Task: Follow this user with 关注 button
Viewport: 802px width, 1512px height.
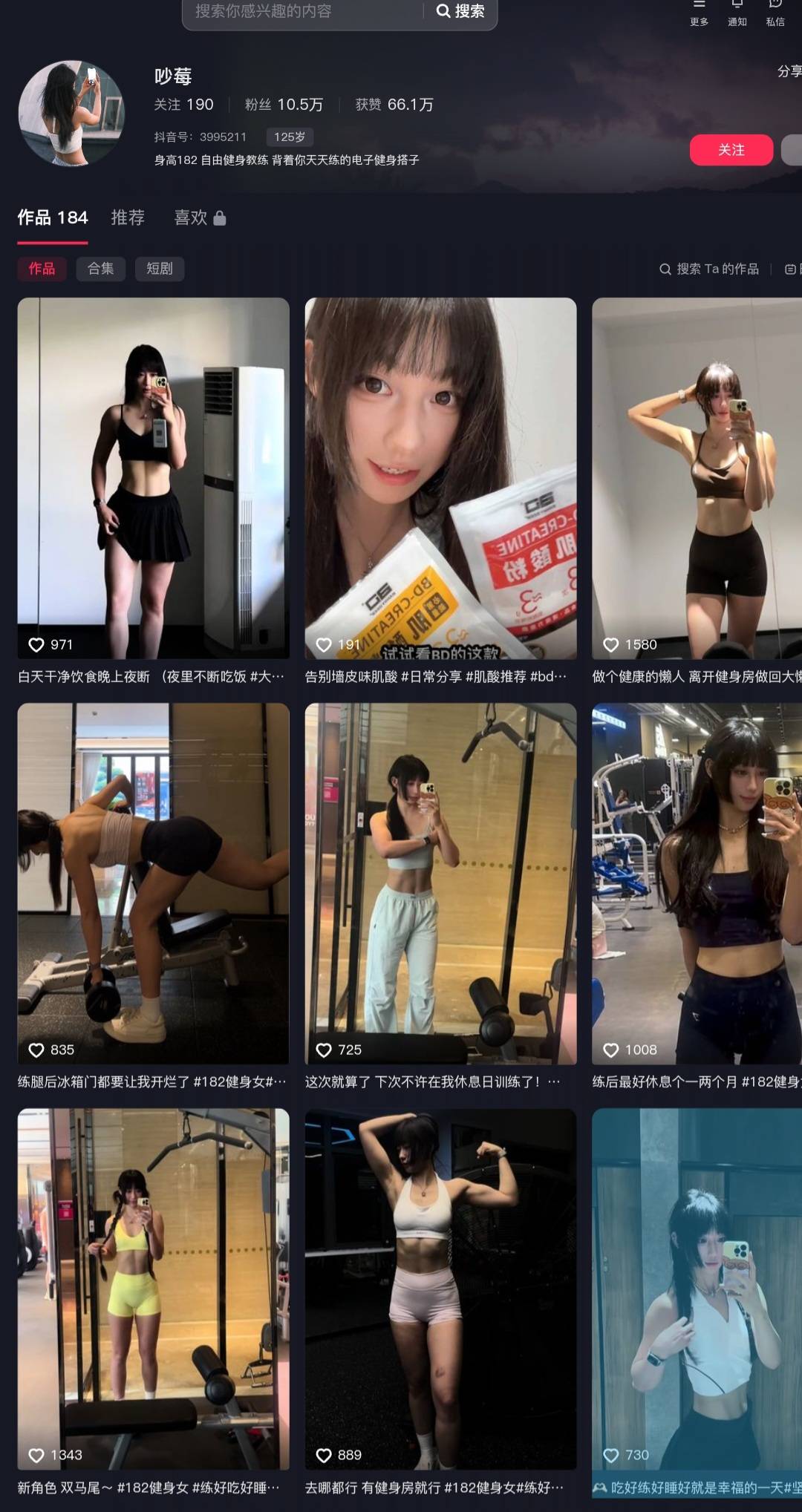Action: coord(731,150)
